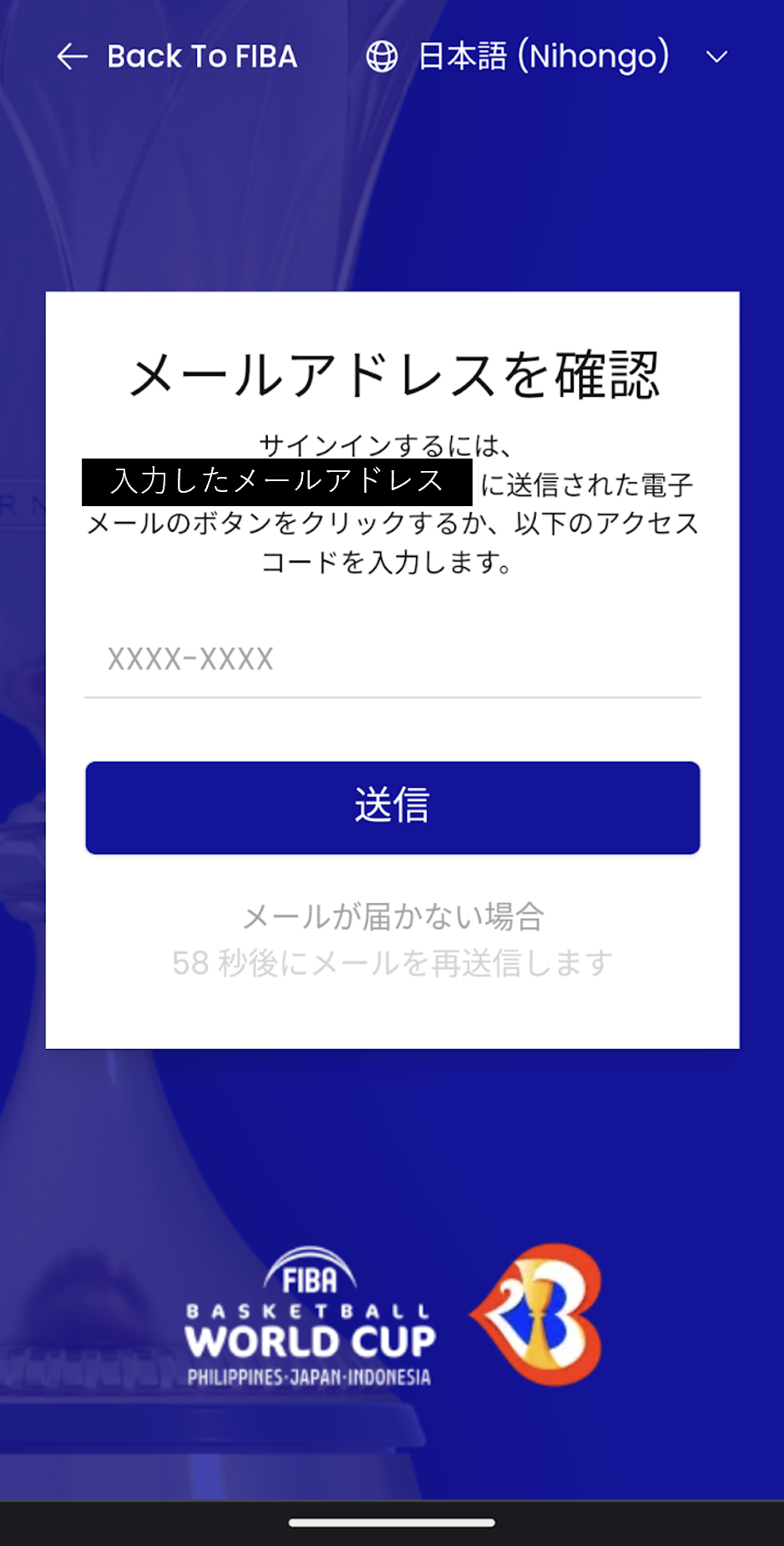The width and height of the screenshot is (784, 1546).
Task: Open the 日本語 language dropdown
Action: click(547, 57)
